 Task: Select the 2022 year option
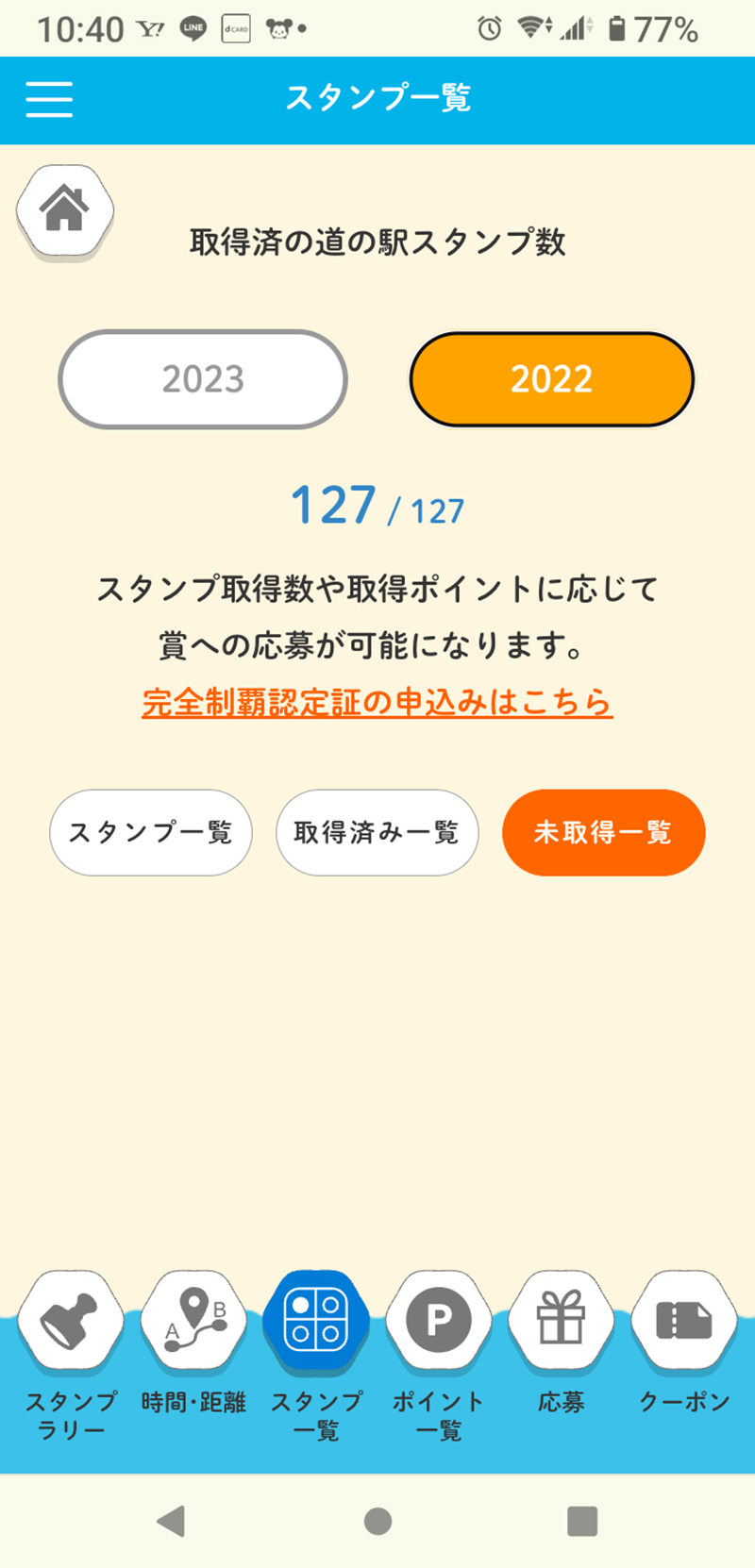[551, 378]
